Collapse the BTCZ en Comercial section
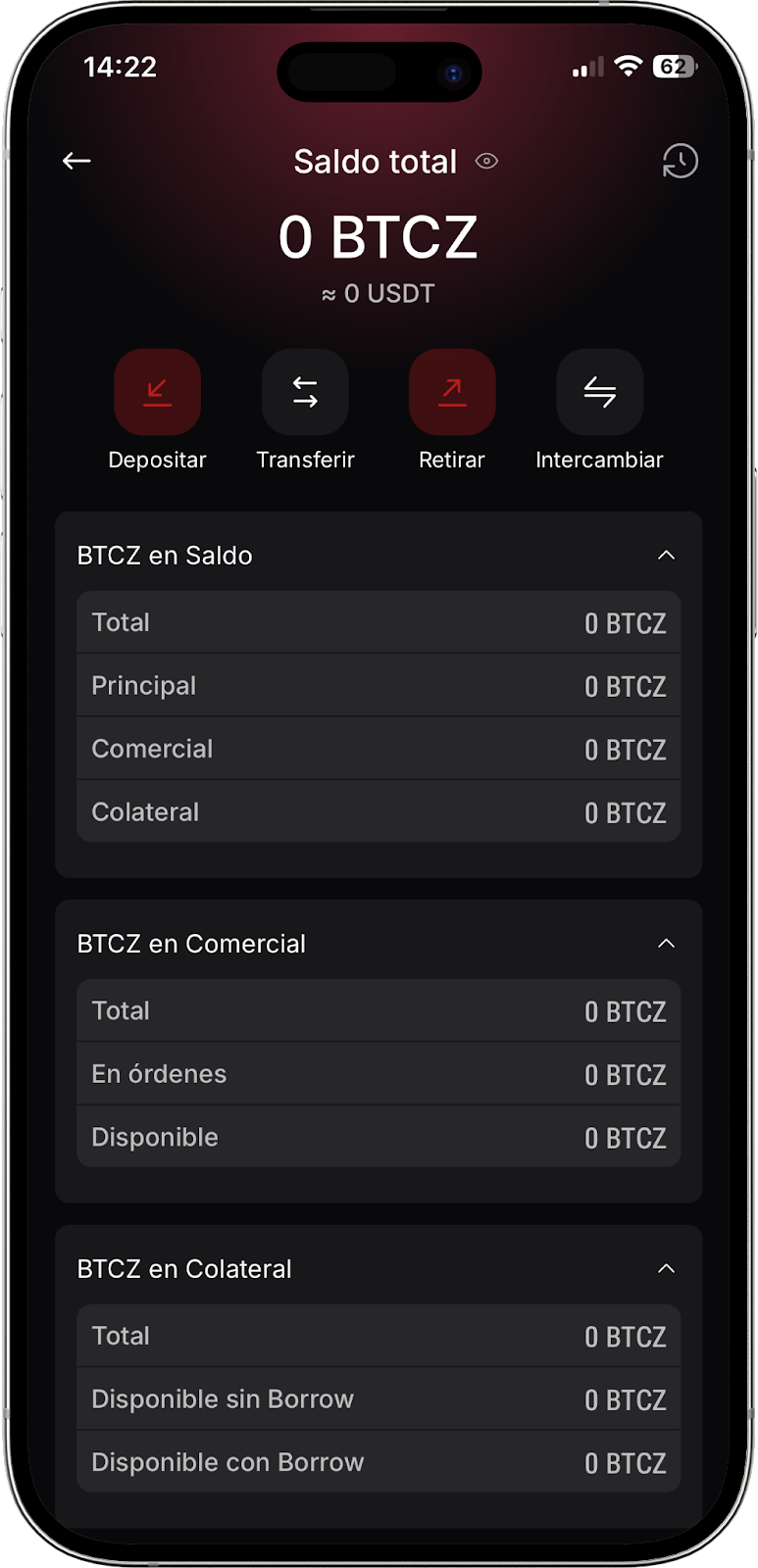This screenshot has height=1568, width=758. click(x=666, y=944)
